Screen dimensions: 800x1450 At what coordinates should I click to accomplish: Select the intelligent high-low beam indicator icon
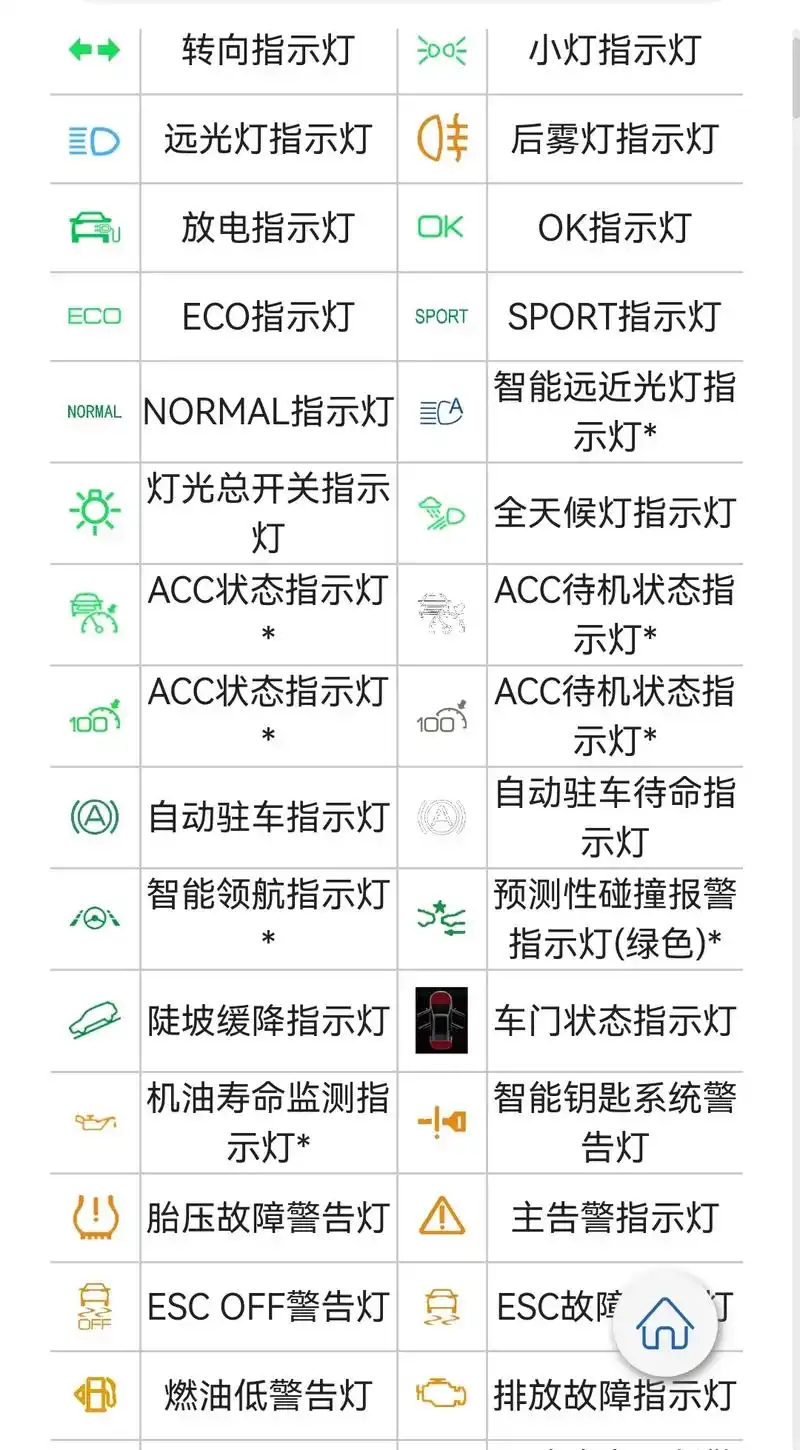440,411
